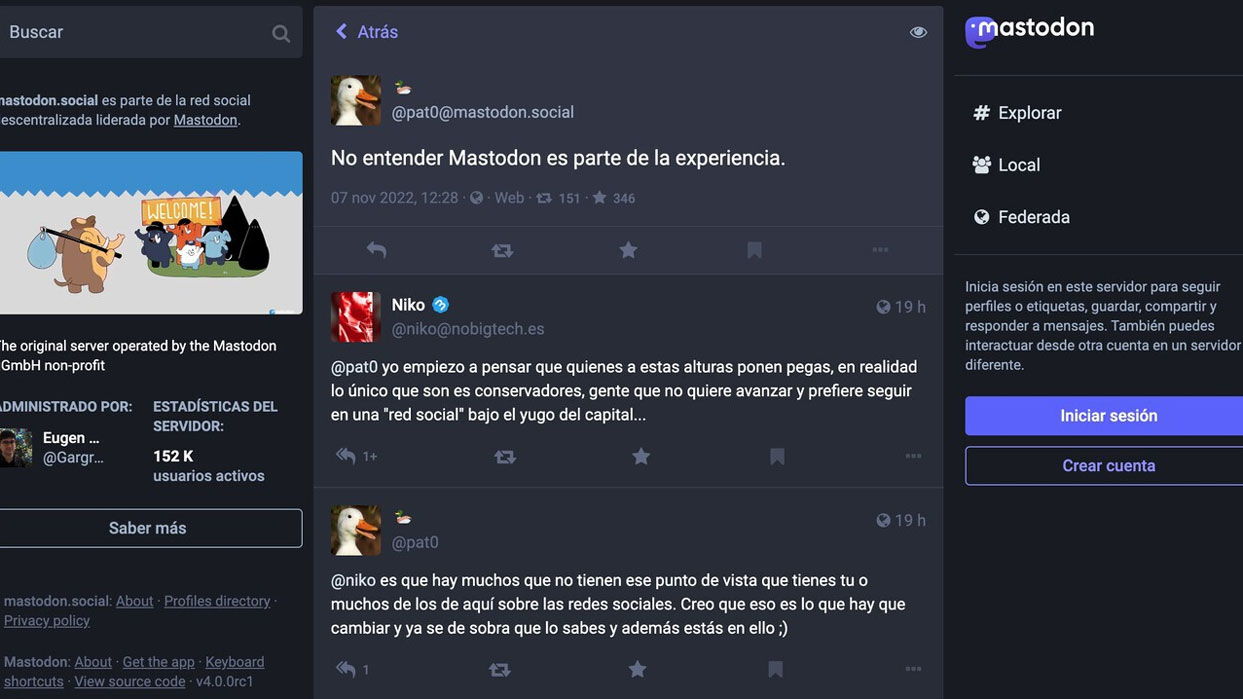Open the Privacy policy link

point(46,621)
